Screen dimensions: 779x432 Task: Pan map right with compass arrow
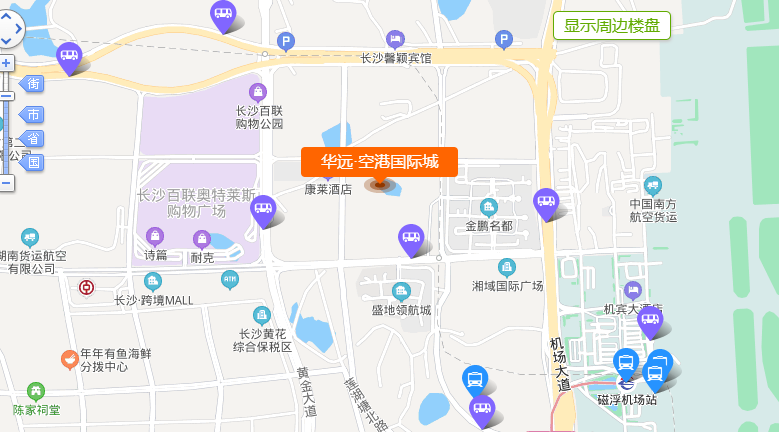(20, 27)
